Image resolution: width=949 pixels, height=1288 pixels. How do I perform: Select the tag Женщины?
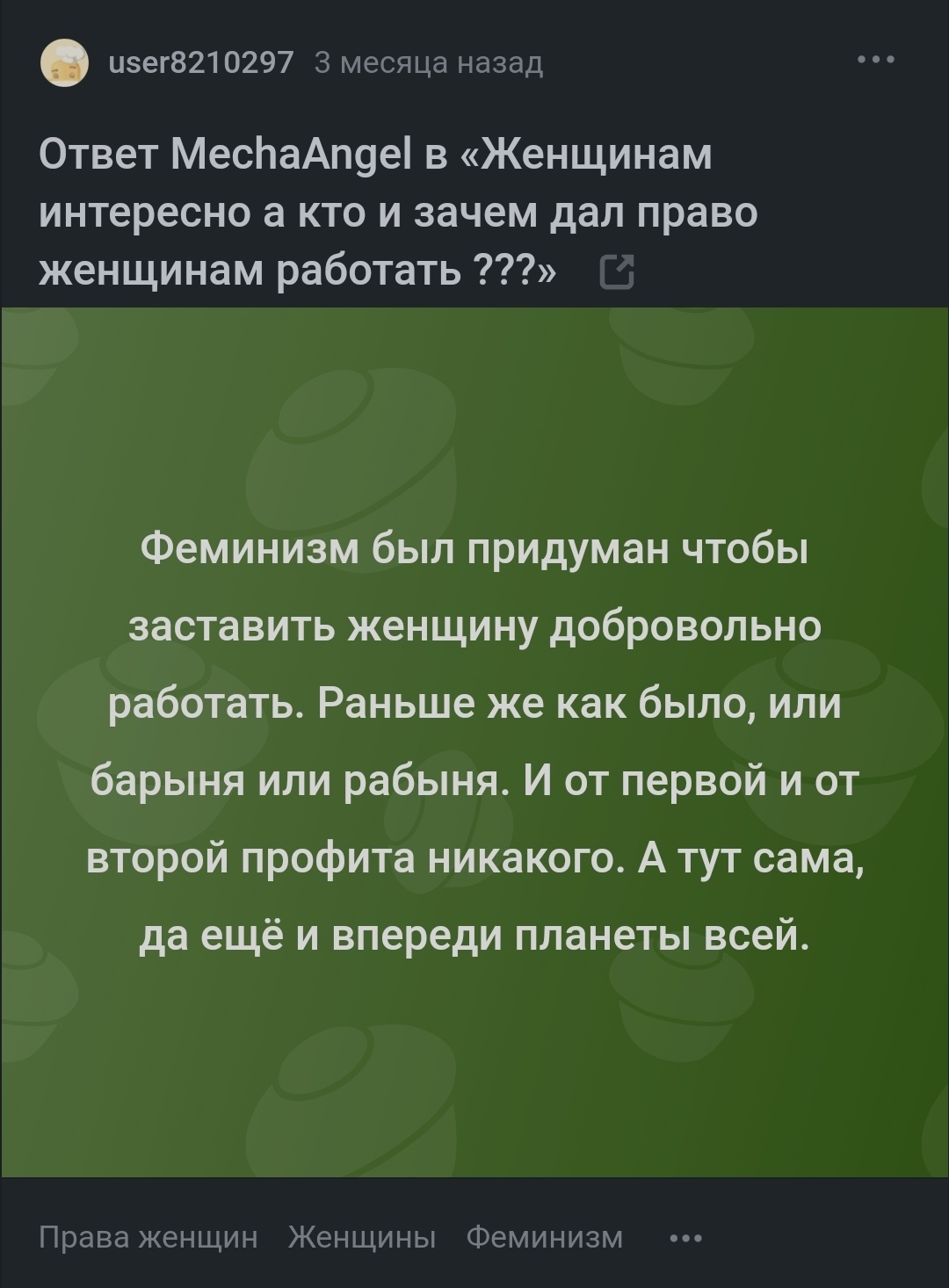pyautogui.click(x=362, y=1237)
